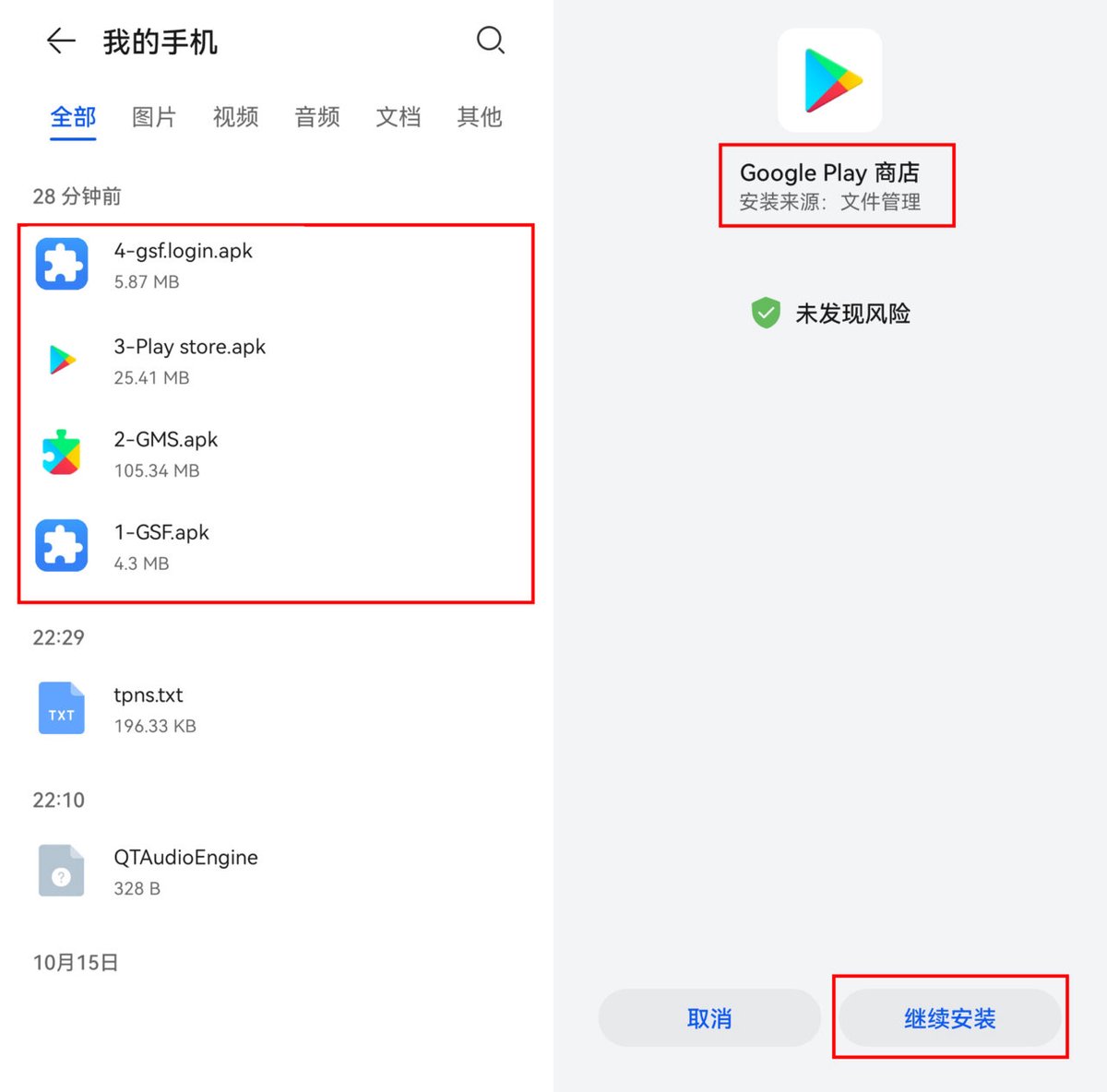This screenshot has height=1092, width=1107.
Task: Go back from 我的手机
Action: pos(61,41)
